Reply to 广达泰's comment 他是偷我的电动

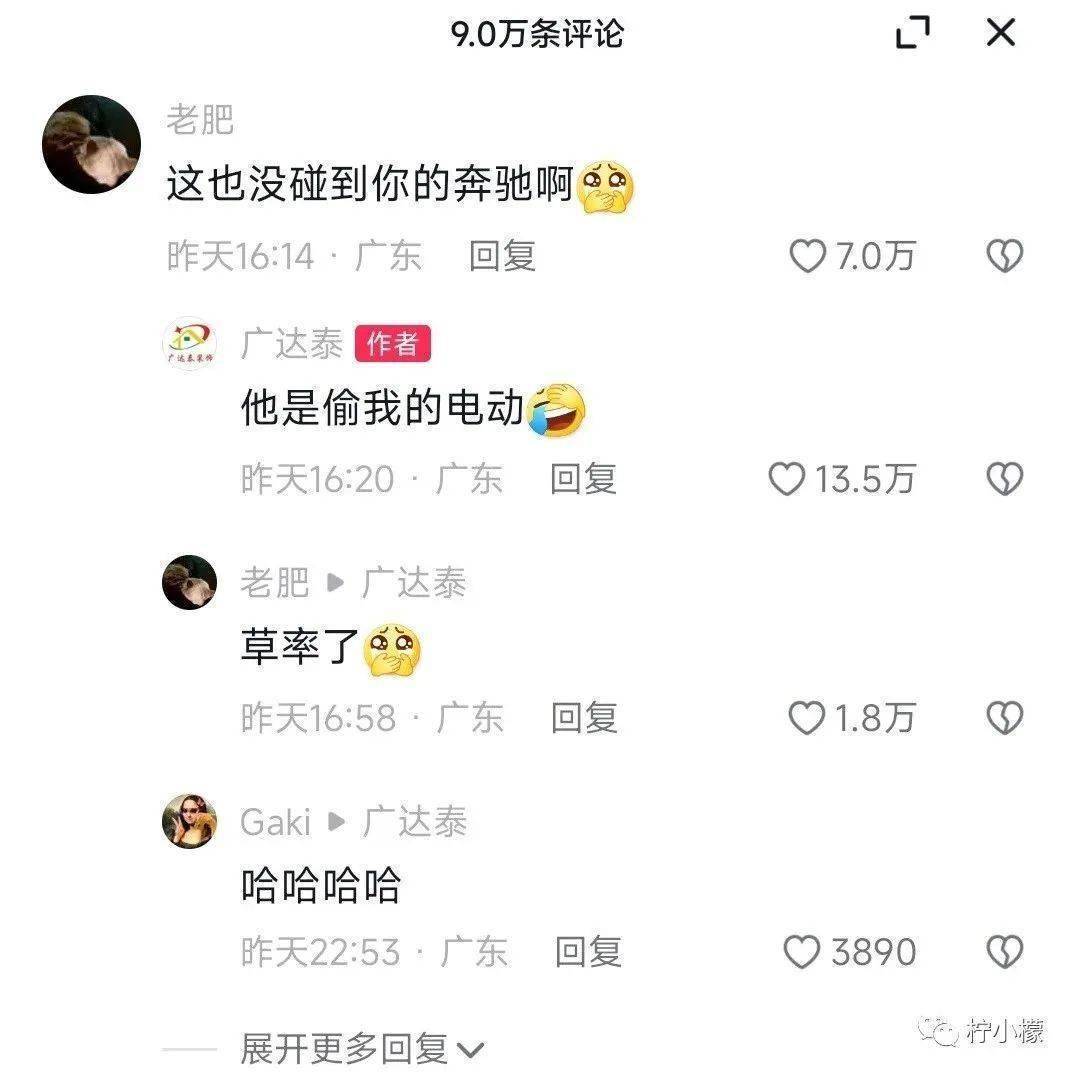(x=583, y=480)
